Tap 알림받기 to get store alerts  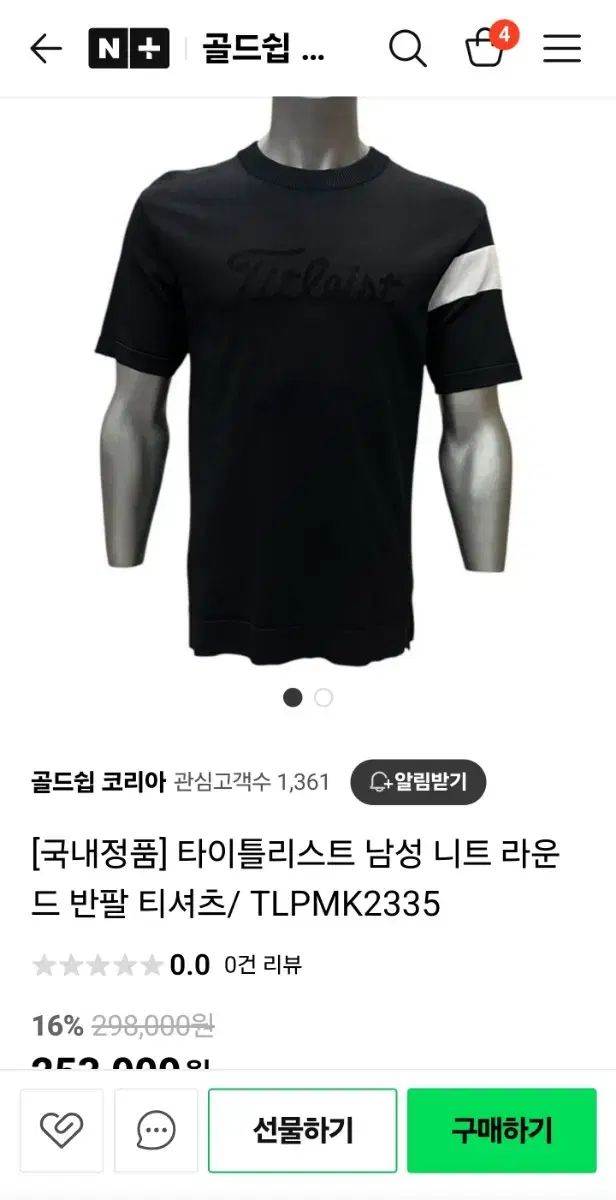click(x=418, y=782)
